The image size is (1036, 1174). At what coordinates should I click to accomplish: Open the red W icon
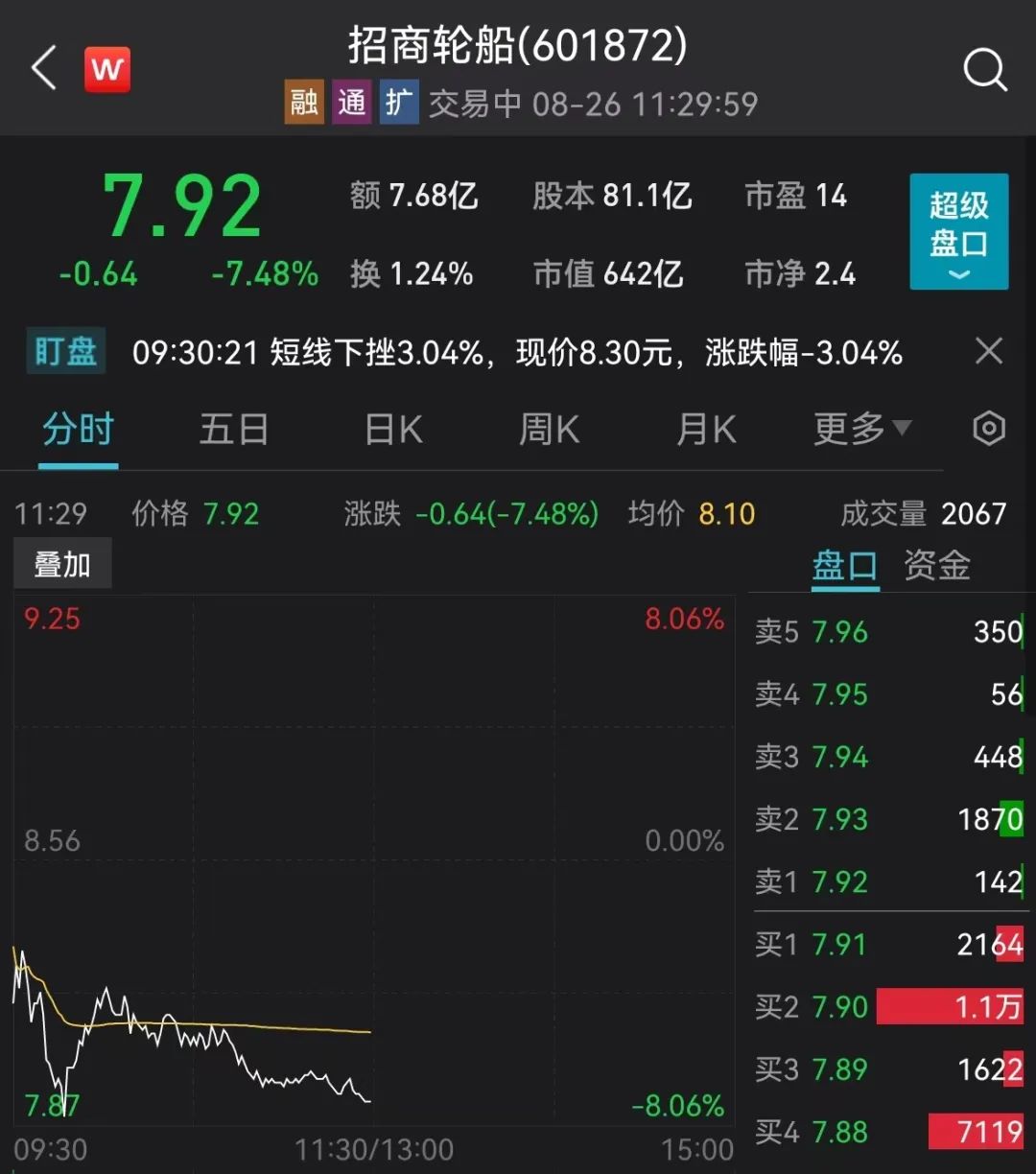point(107,69)
